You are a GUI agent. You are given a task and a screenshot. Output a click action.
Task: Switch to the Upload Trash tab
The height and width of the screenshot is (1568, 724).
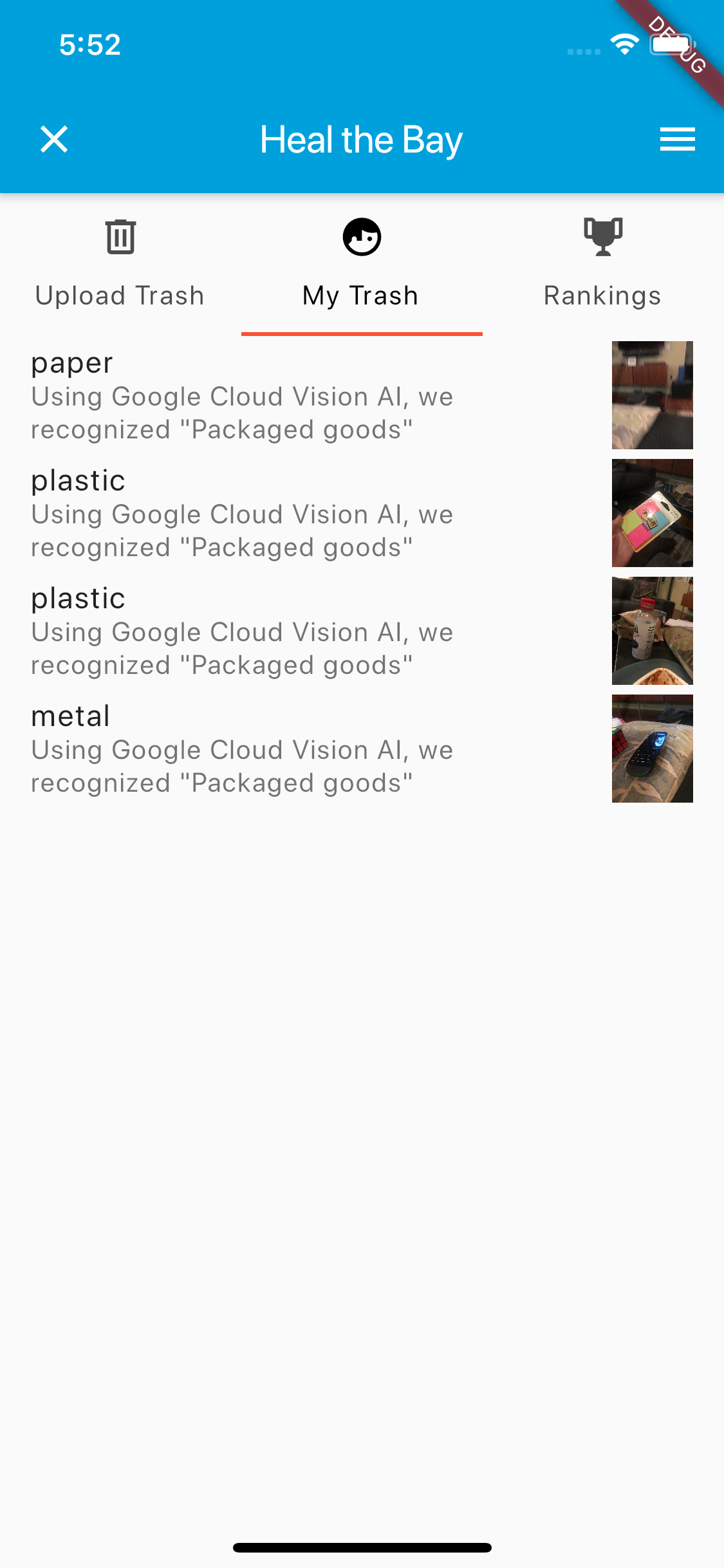120,264
